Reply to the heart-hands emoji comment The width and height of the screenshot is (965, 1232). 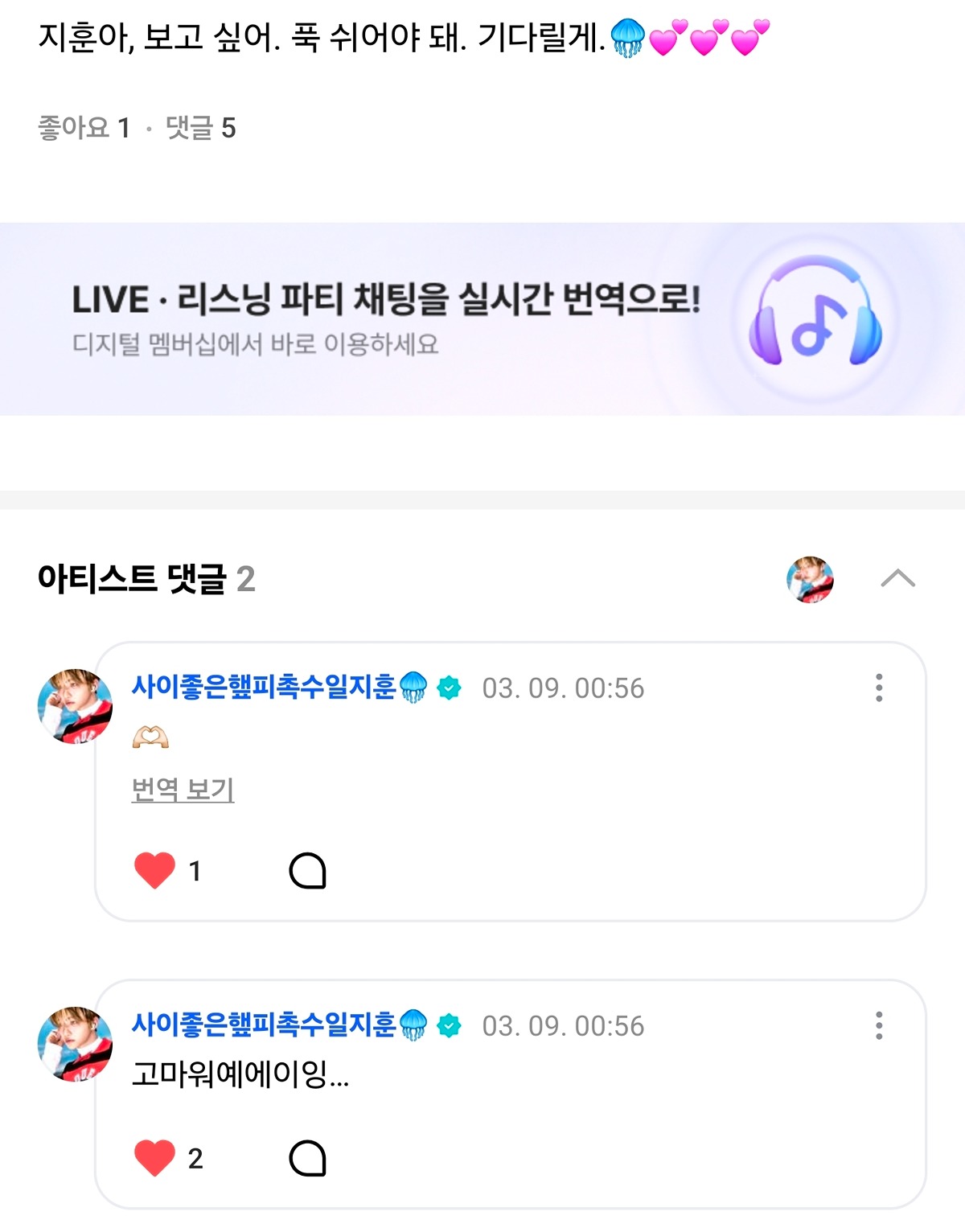[307, 870]
